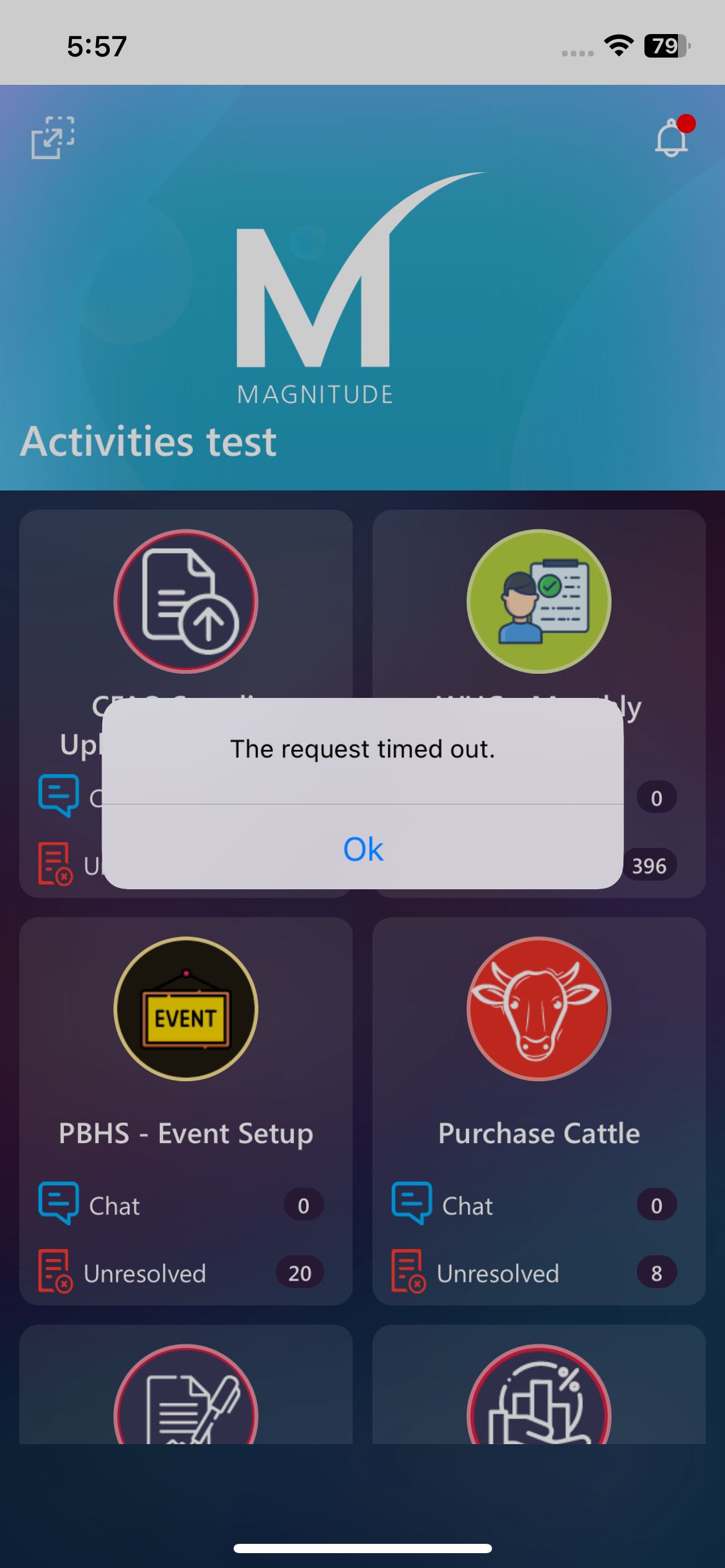View Unresolved items for Purchase Cattle
Screen dimensions: 725x1568
pyautogui.click(x=498, y=1273)
